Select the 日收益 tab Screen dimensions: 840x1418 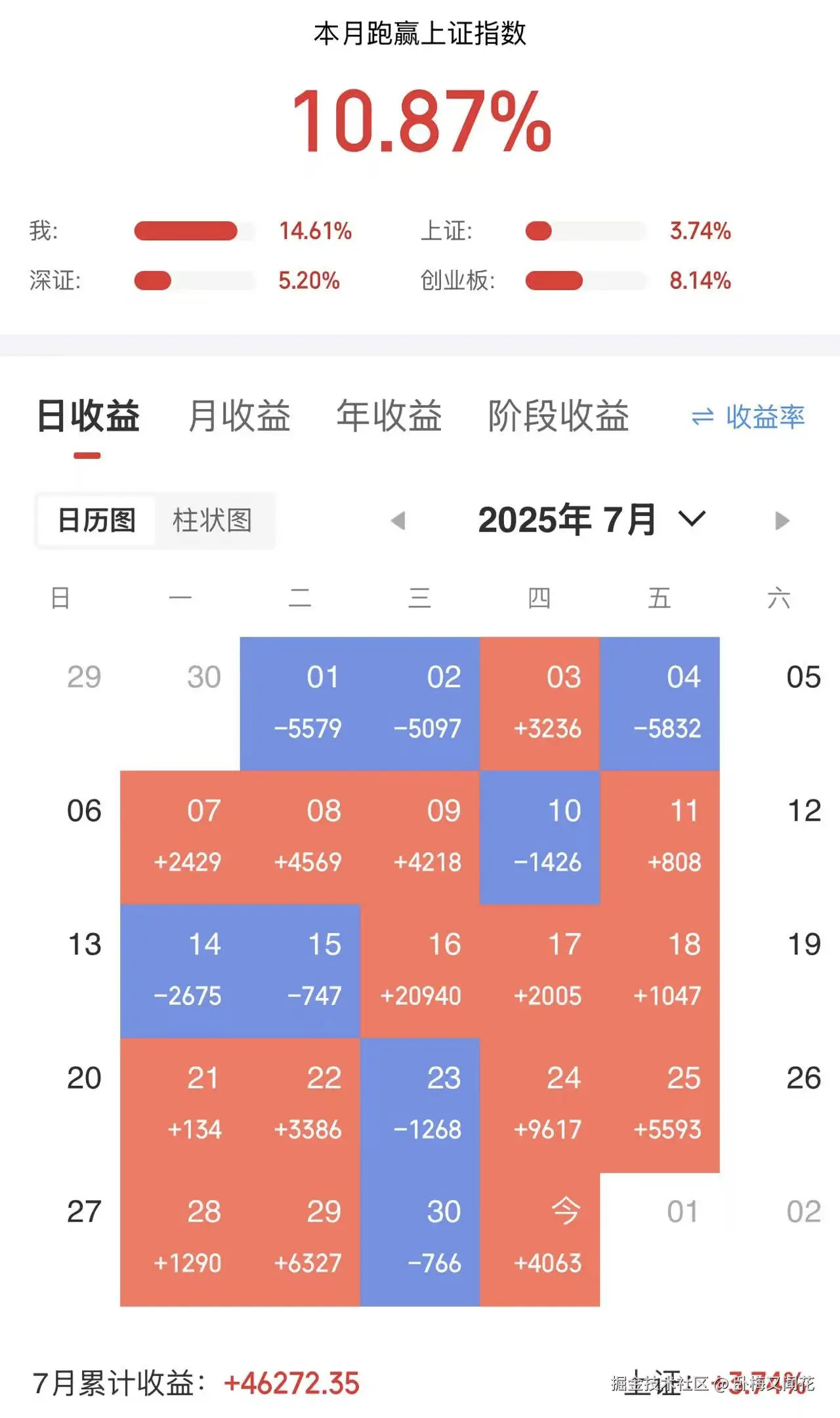coord(88,416)
